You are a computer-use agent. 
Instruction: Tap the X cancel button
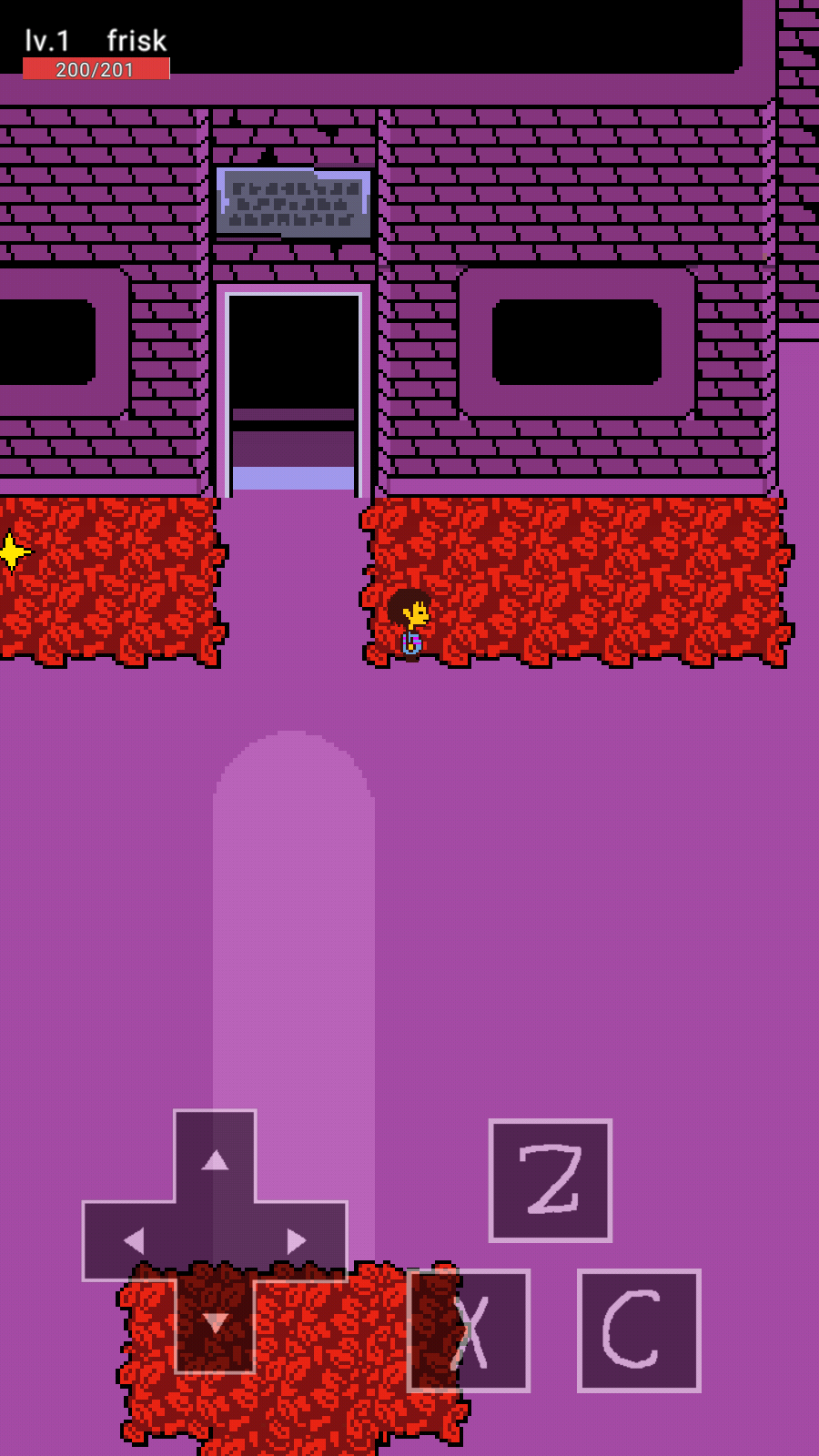tap(469, 1330)
